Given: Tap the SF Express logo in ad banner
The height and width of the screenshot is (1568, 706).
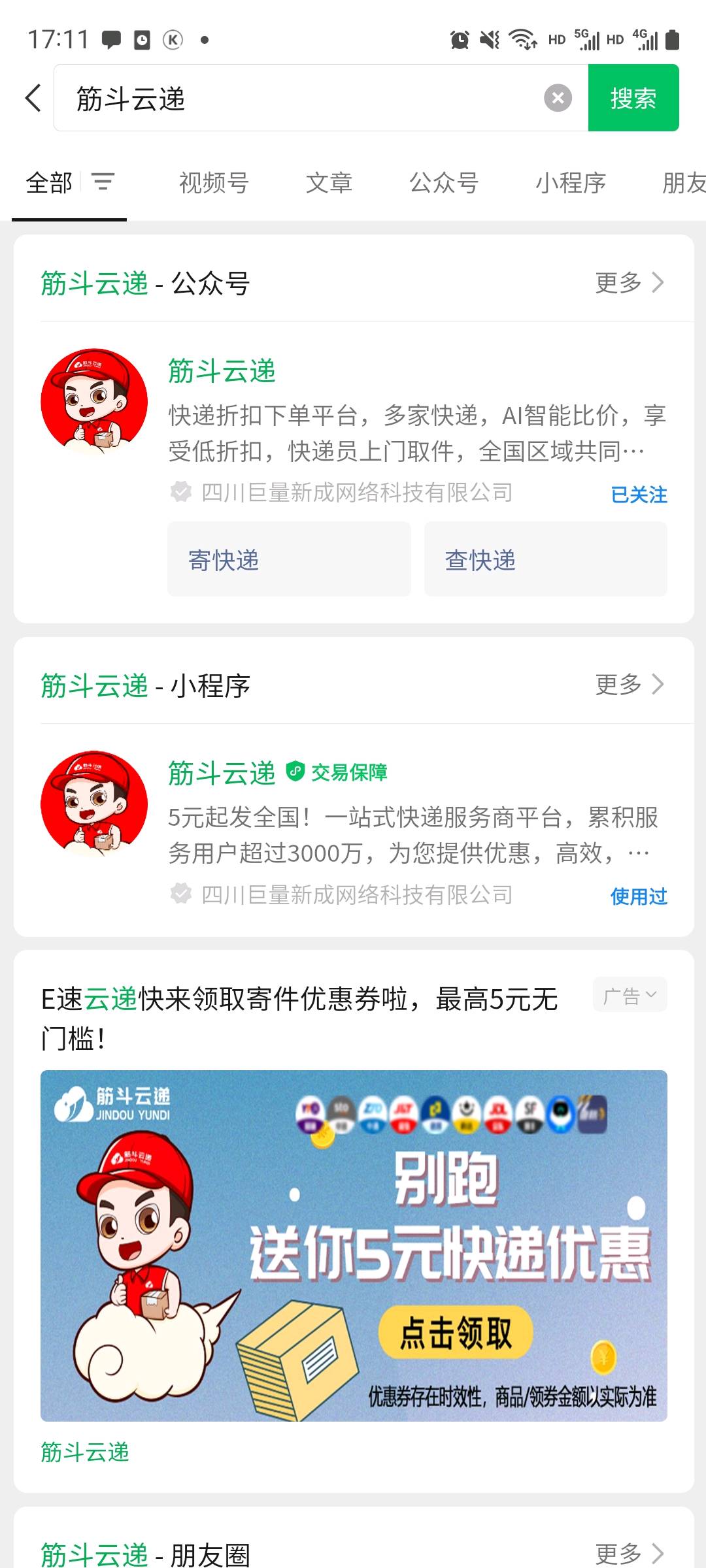Looking at the screenshot, I should (528, 1113).
